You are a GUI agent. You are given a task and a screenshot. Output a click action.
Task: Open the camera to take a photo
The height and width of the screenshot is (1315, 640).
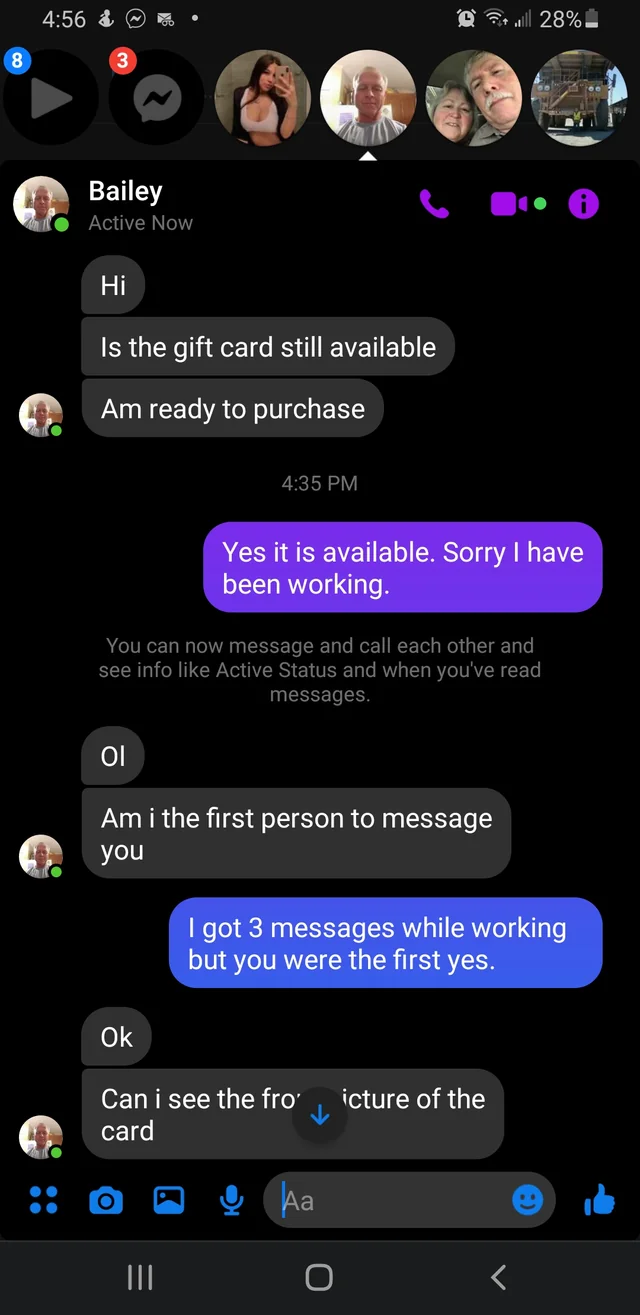[106, 1199]
